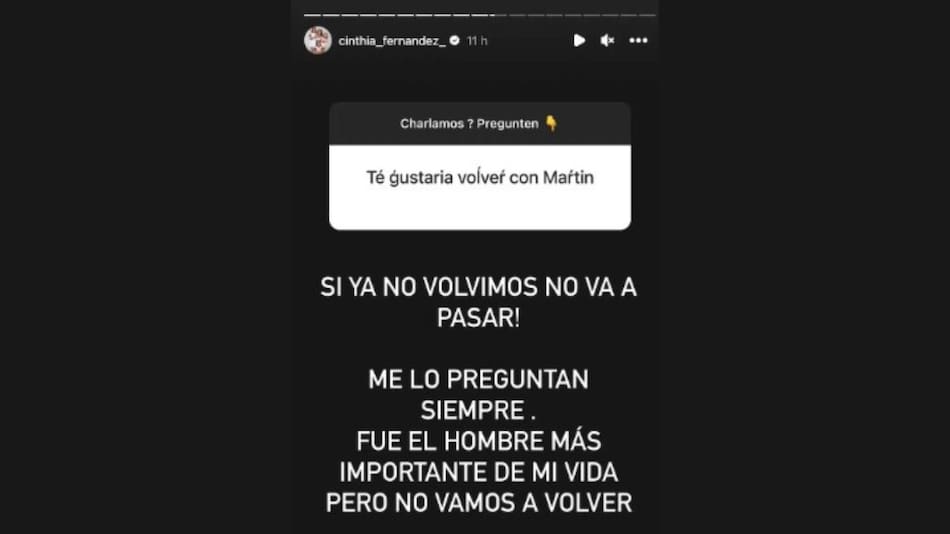Unmute the story sound

pos(607,41)
